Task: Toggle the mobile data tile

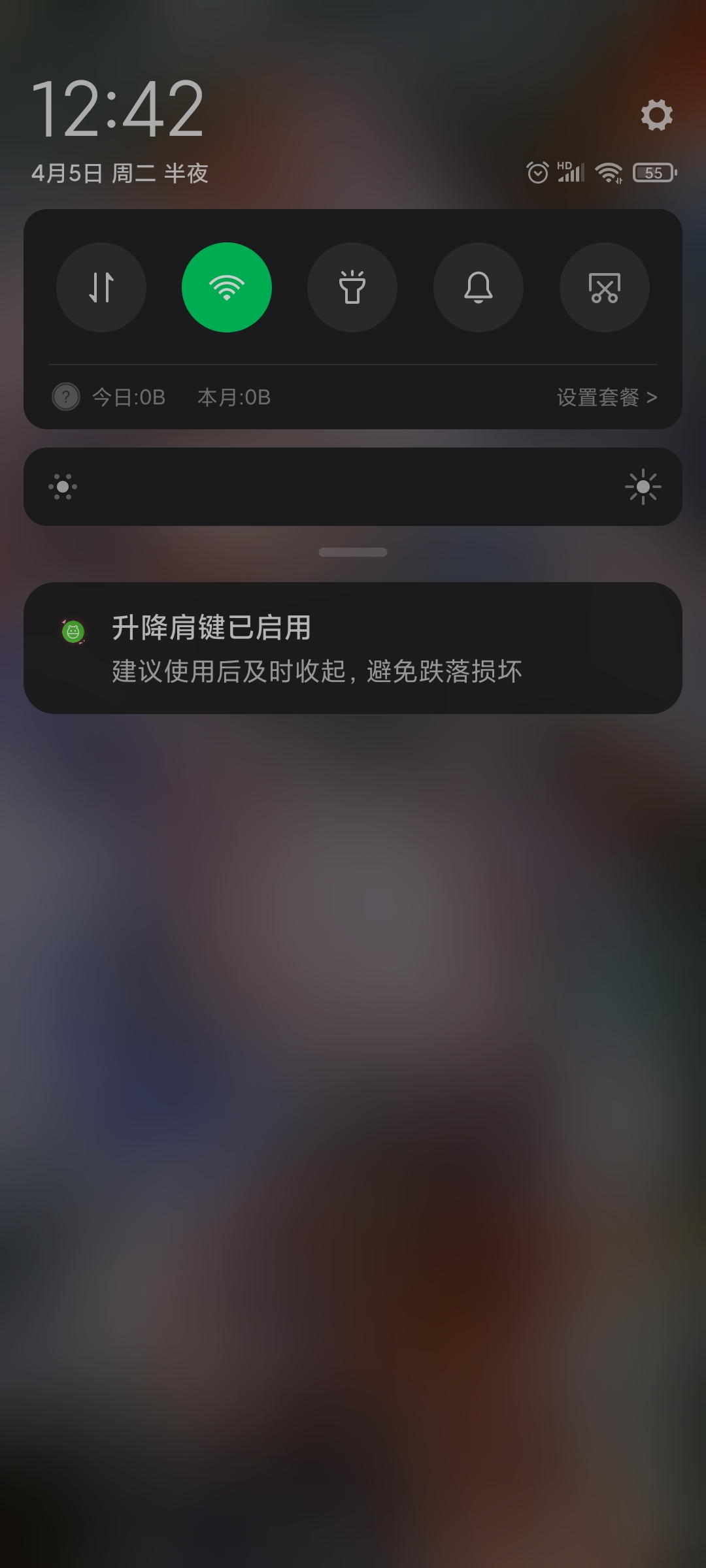Action: click(101, 287)
